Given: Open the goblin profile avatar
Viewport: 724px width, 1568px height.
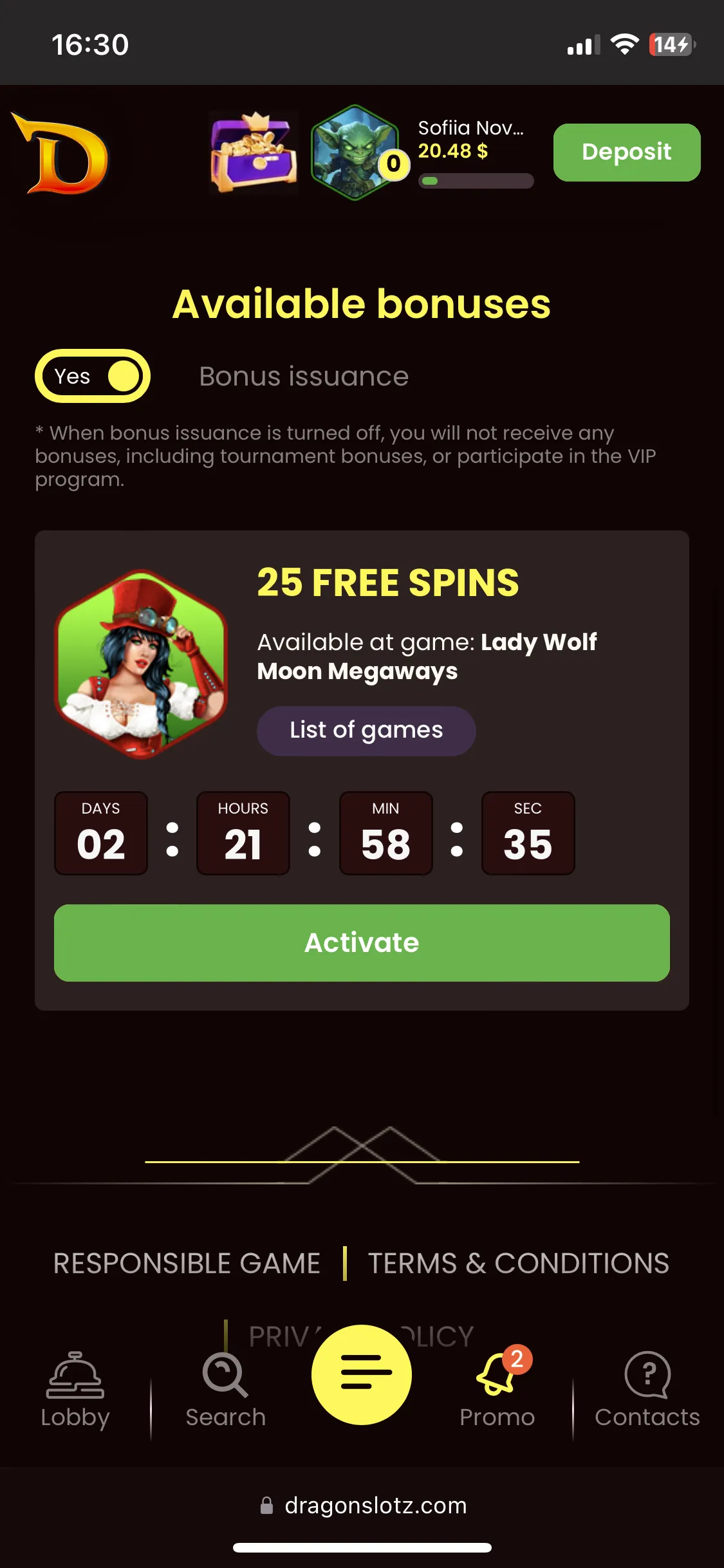Looking at the screenshot, I should click(x=355, y=152).
